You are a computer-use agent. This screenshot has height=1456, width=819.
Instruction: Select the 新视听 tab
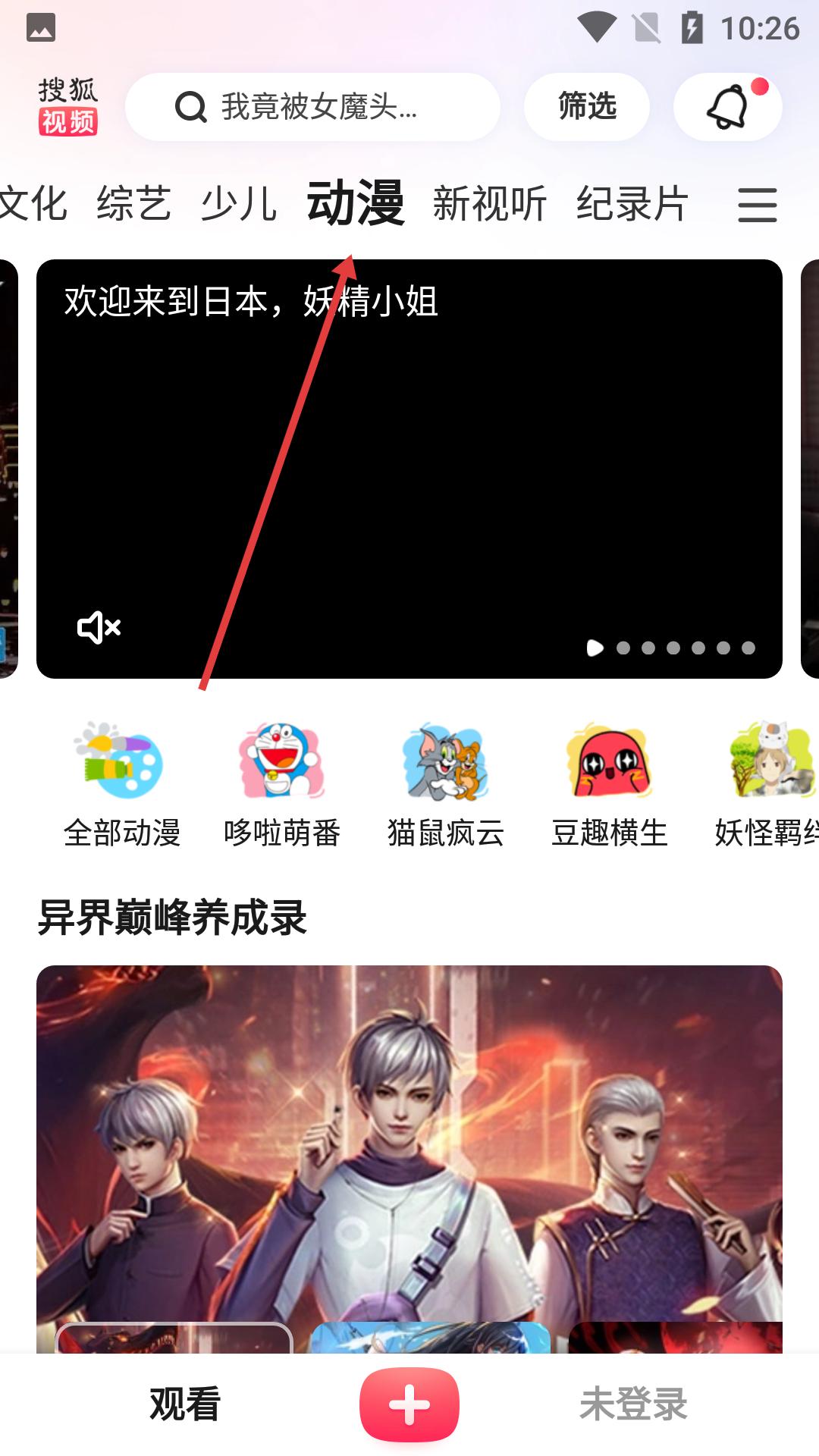[x=490, y=204]
